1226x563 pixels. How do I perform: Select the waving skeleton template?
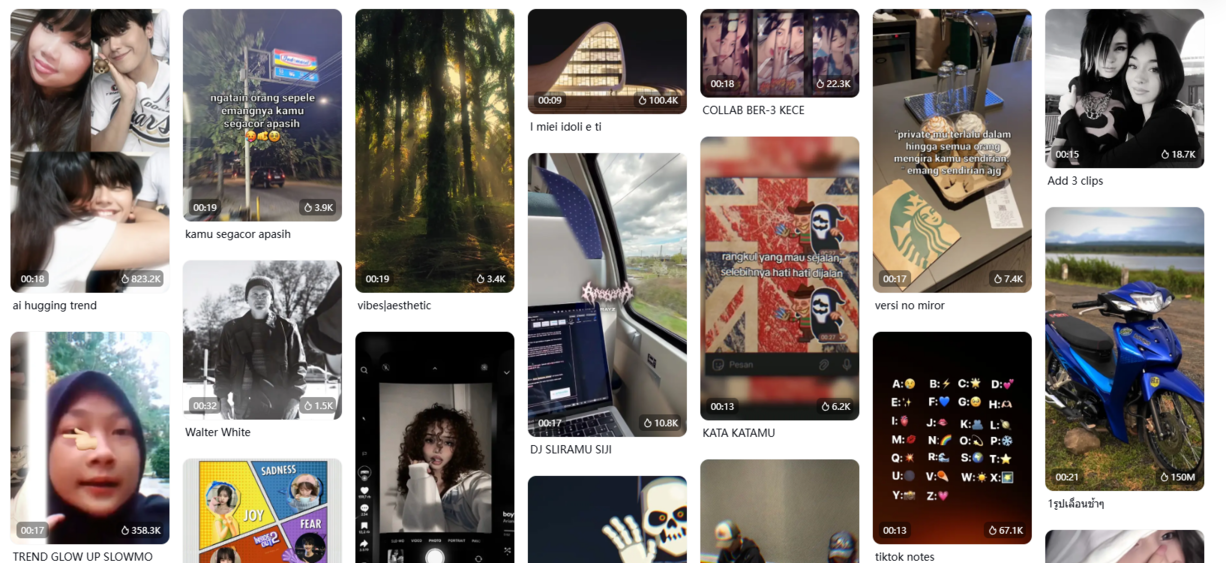[607, 520]
